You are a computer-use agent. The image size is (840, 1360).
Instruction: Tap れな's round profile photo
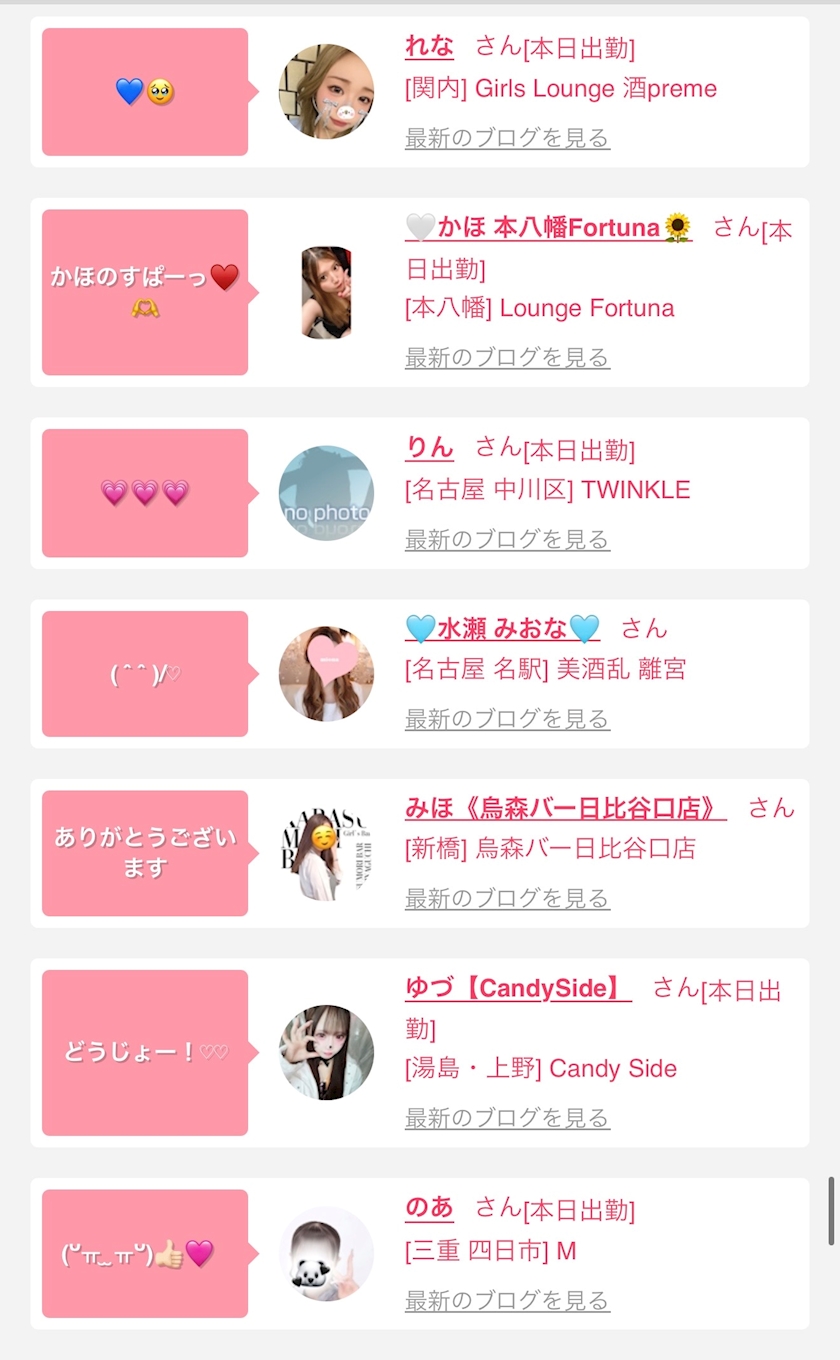[326, 92]
